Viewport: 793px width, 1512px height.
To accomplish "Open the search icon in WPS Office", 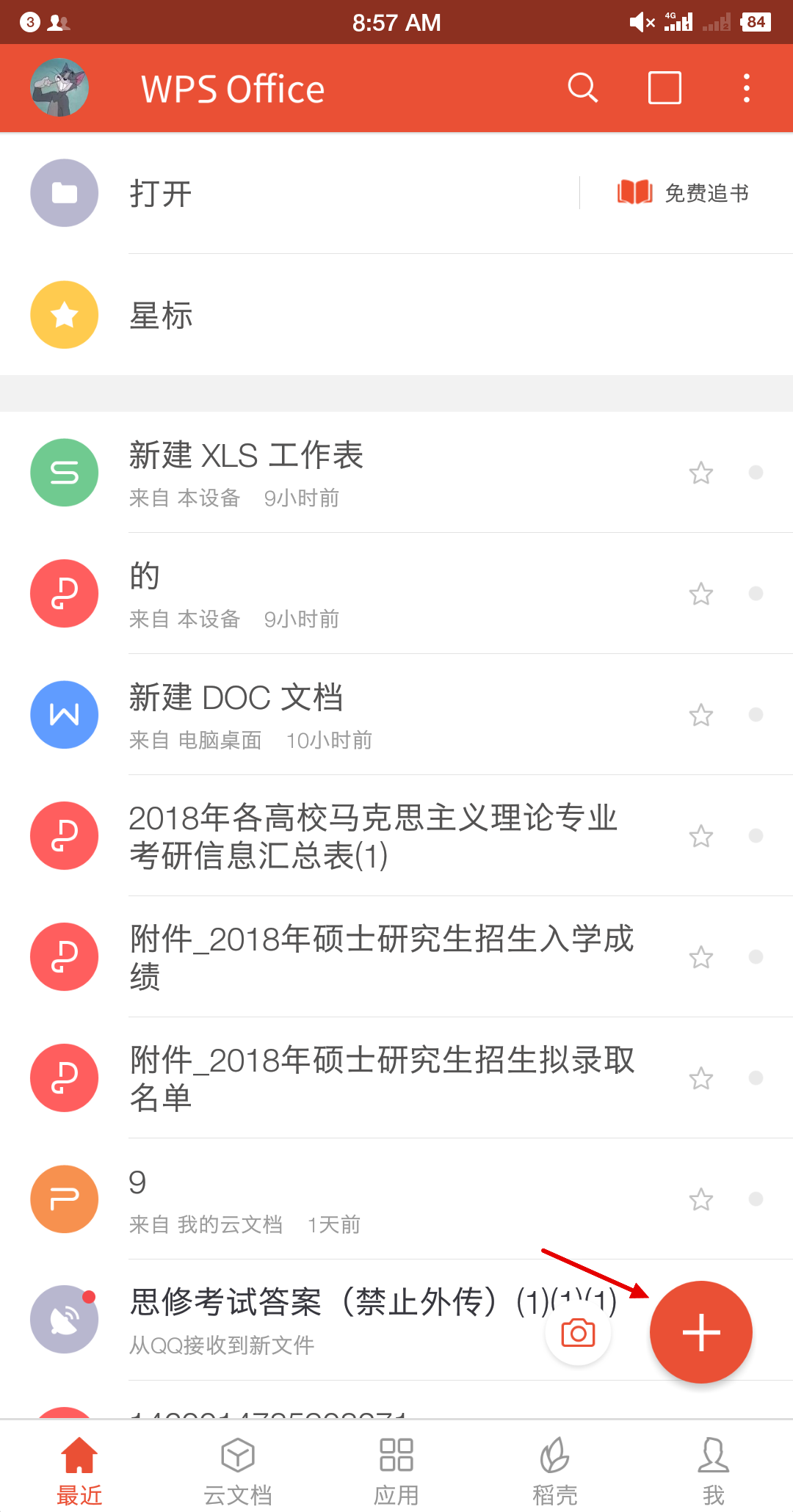I will pos(583,88).
